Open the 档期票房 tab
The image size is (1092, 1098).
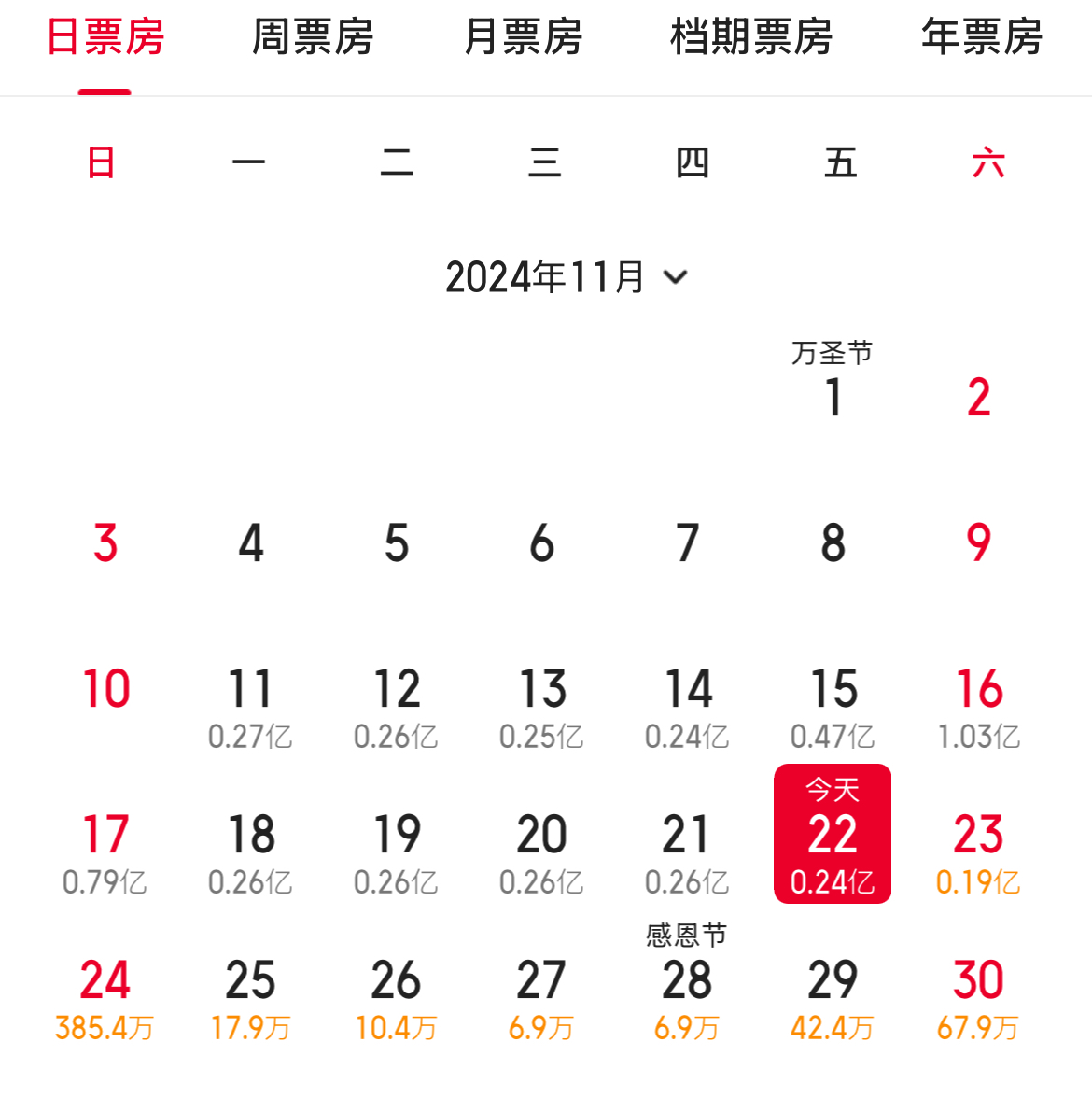pos(751,38)
